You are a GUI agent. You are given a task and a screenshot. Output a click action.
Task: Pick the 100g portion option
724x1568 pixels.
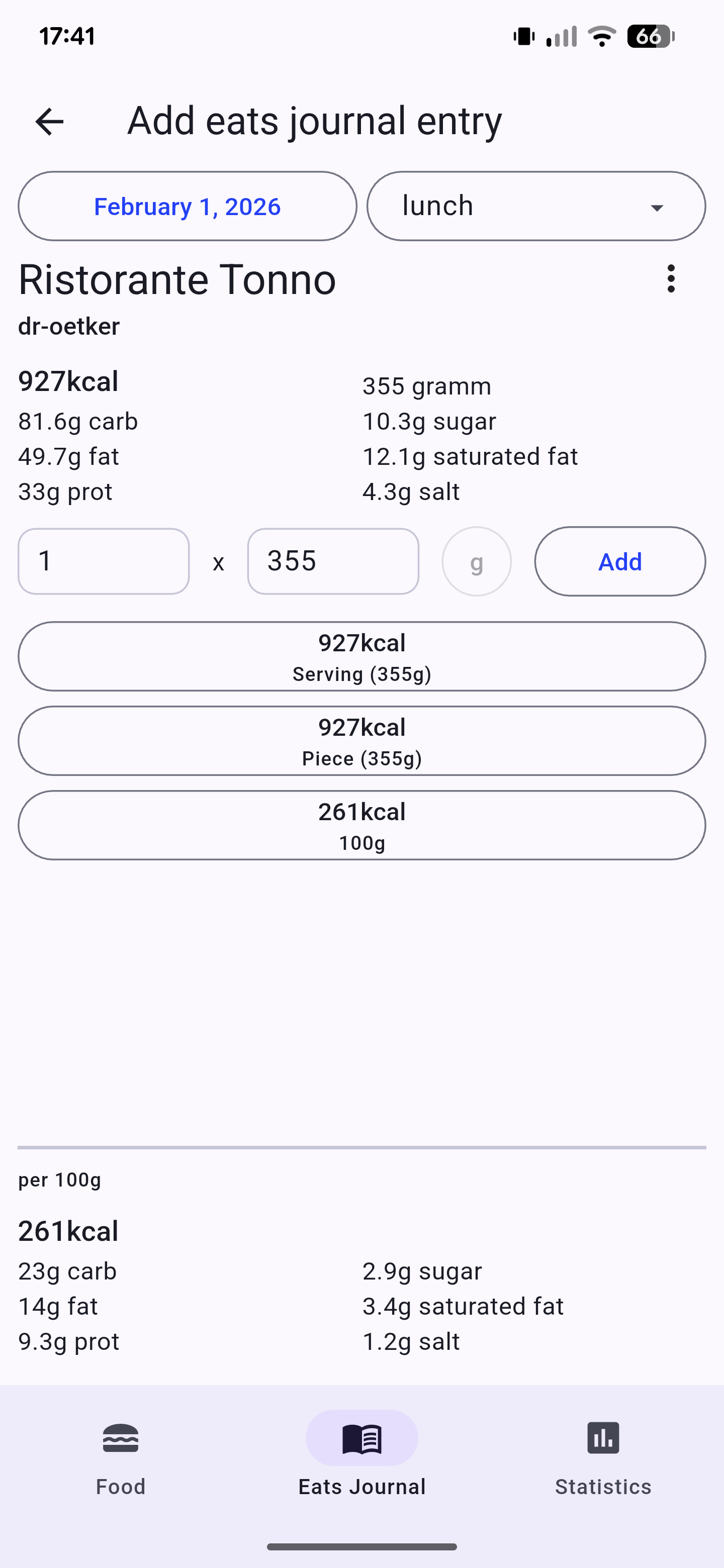[x=361, y=825]
